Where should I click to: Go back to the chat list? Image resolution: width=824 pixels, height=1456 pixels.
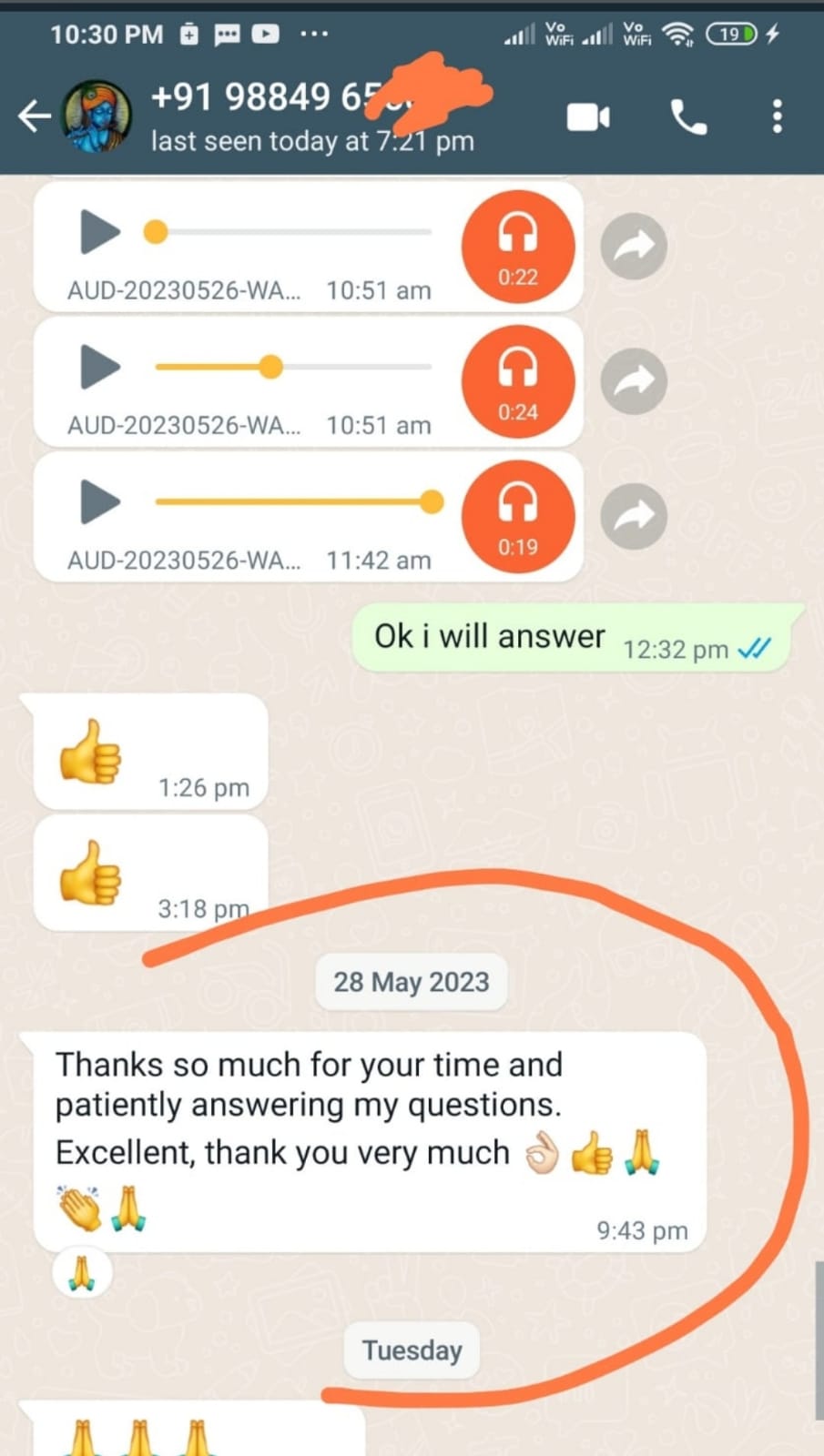tap(35, 116)
